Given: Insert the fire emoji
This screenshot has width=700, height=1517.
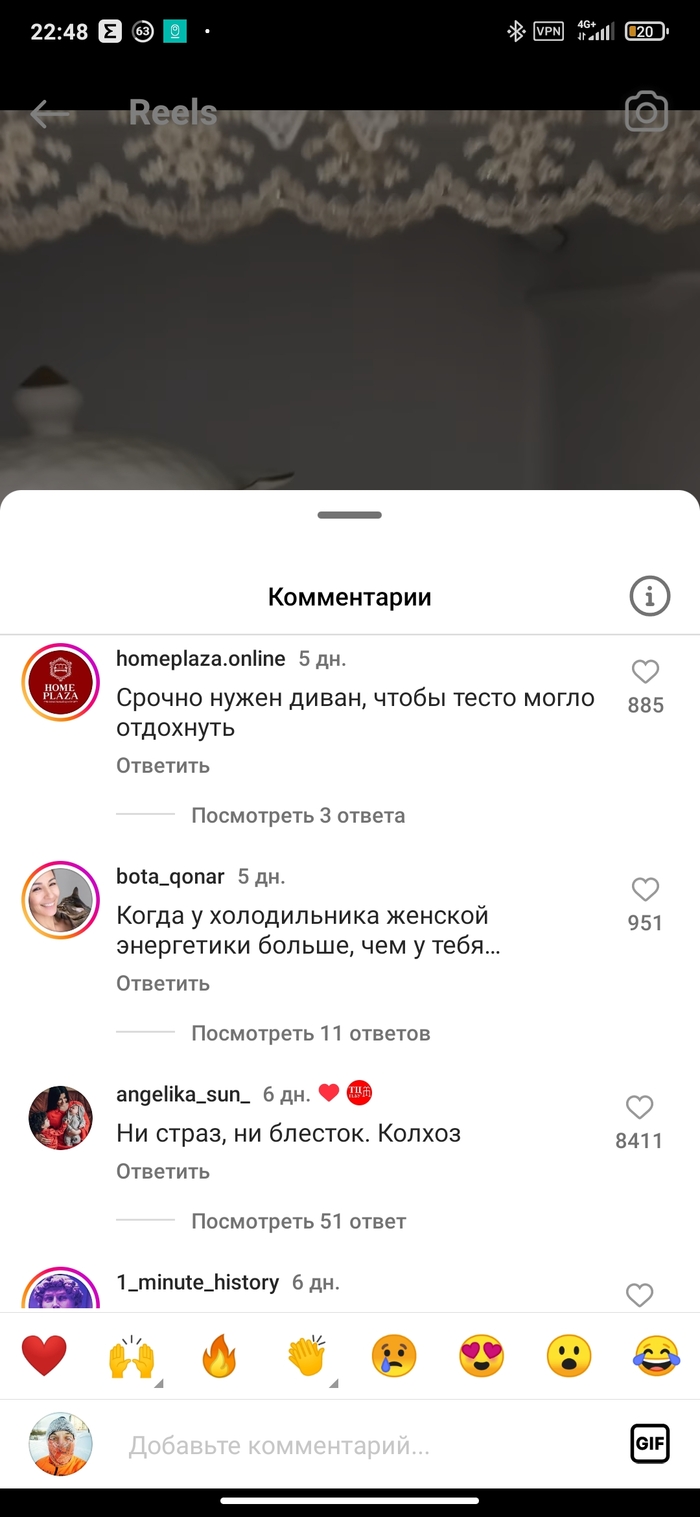Looking at the screenshot, I should tap(219, 1357).
